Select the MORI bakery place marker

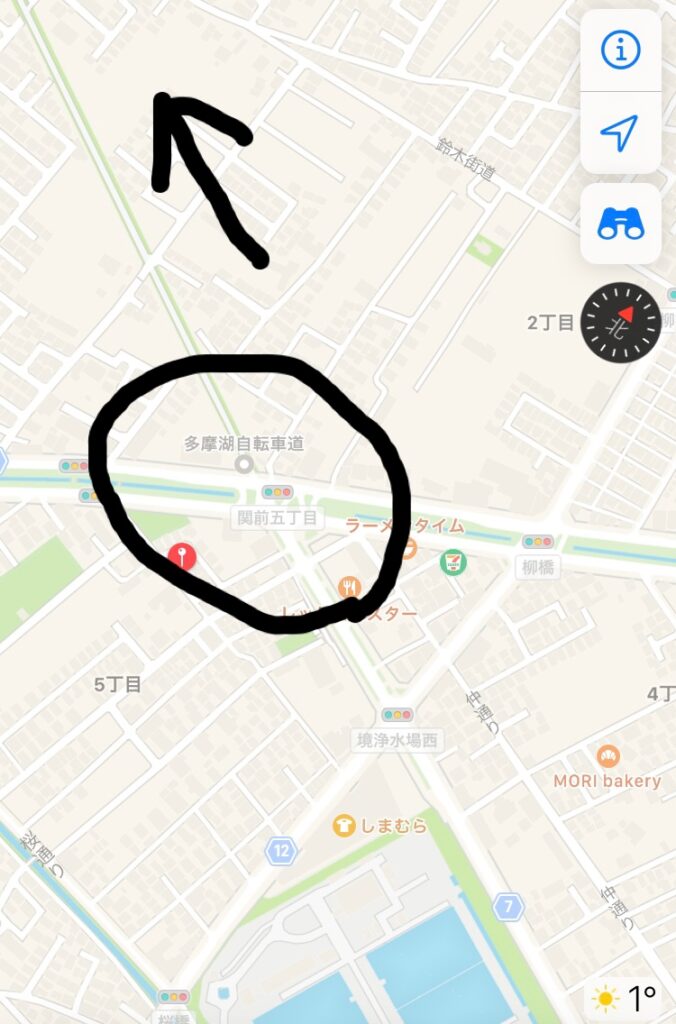click(x=607, y=757)
